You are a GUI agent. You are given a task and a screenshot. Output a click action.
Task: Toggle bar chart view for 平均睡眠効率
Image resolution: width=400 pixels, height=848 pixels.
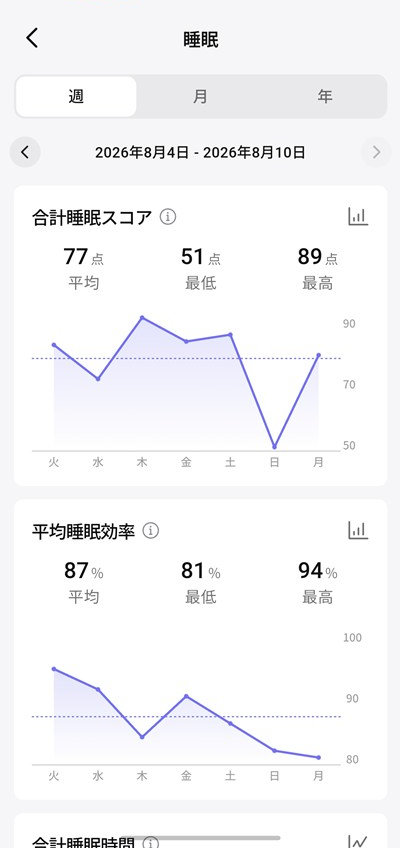(358, 531)
